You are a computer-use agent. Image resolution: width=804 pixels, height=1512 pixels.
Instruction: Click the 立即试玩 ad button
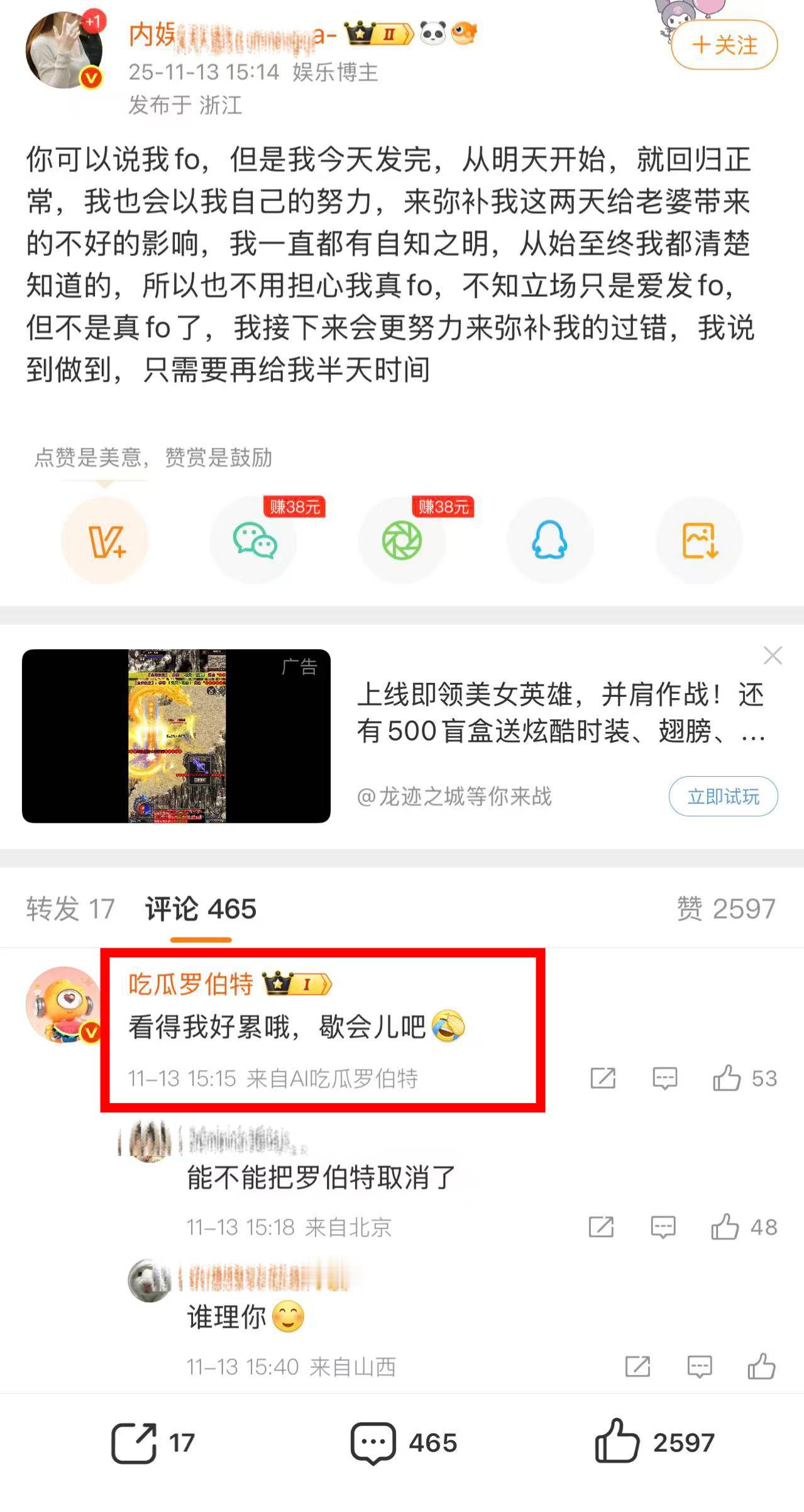click(x=723, y=797)
